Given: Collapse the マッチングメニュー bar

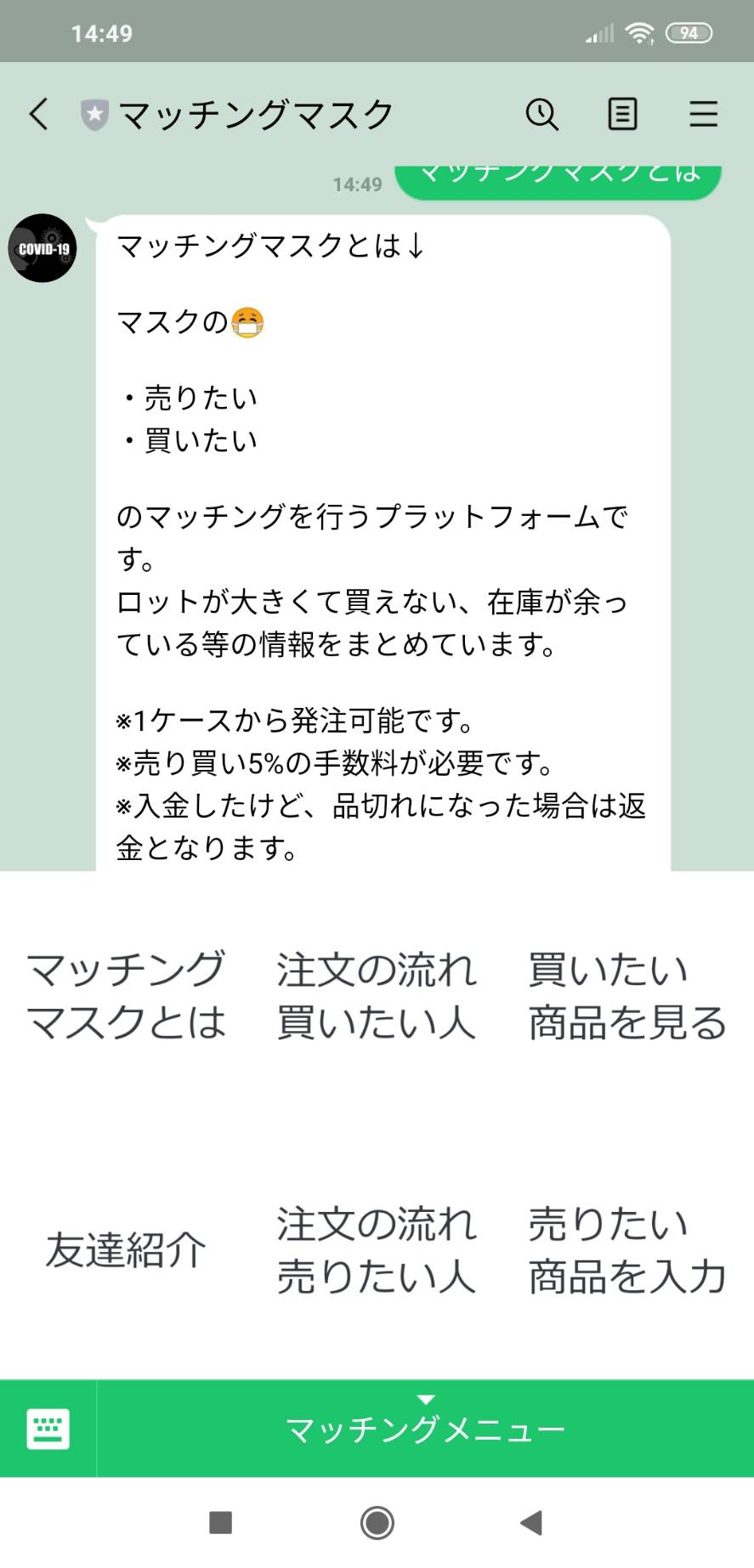Looking at the screenshot, I should (x=425, y=1429).
